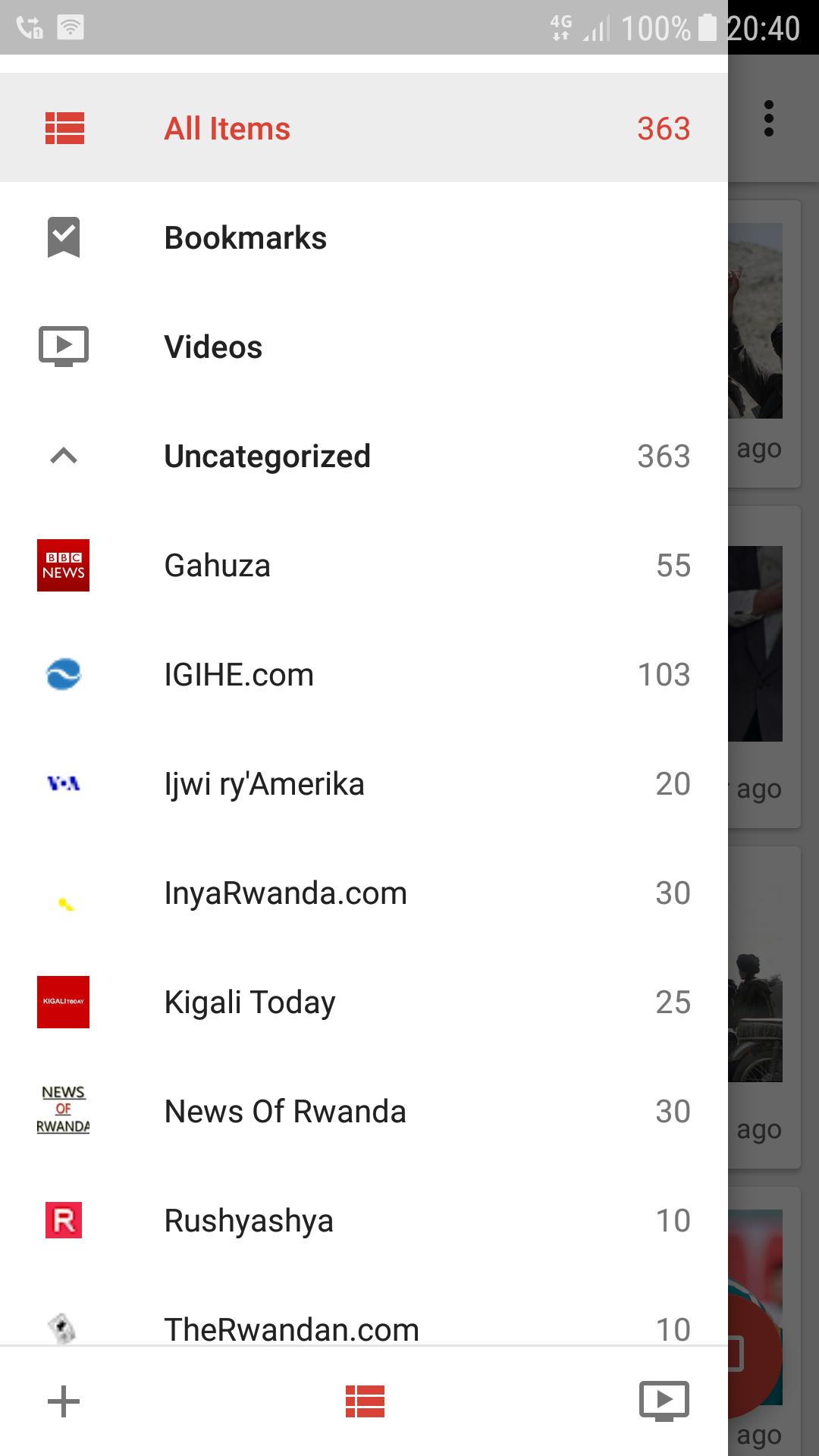Image resolution: width=819 pixels, height=1456 pixels.
Task: Click the BBC News Gahuza feed icon
Action: pos(63,565)
